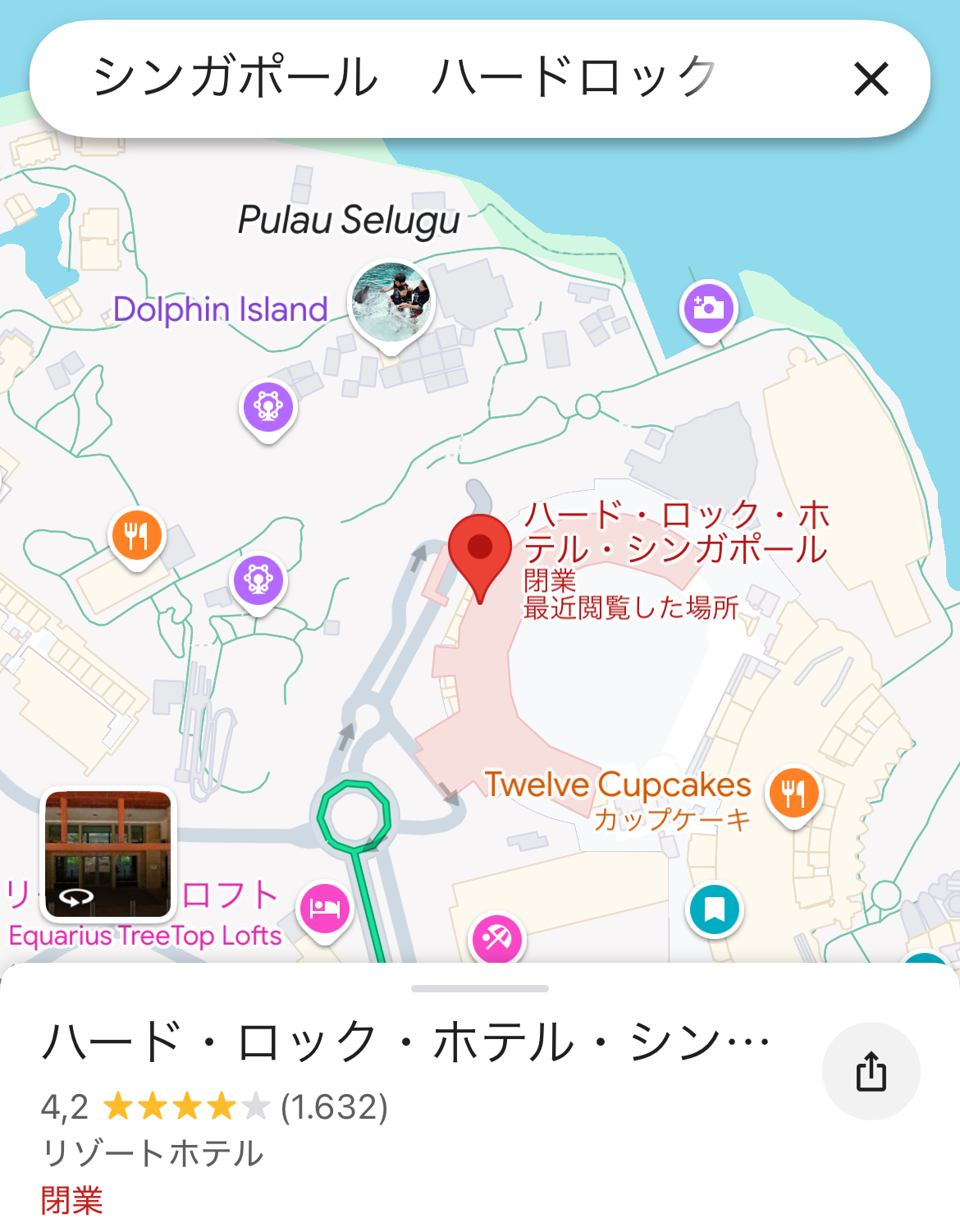Select the Dolphin Island photo marker
The image size is (960, 1232).
(x=391, y=302)
